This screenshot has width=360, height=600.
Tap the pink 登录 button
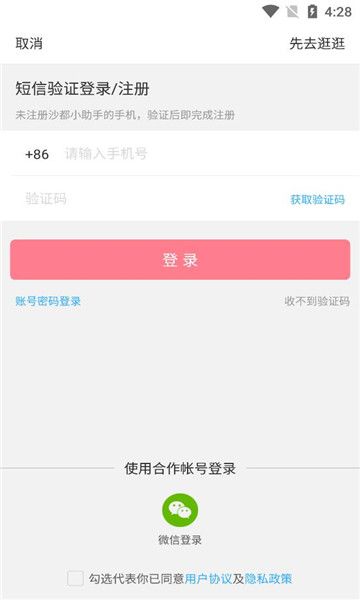tap(180, 260)
